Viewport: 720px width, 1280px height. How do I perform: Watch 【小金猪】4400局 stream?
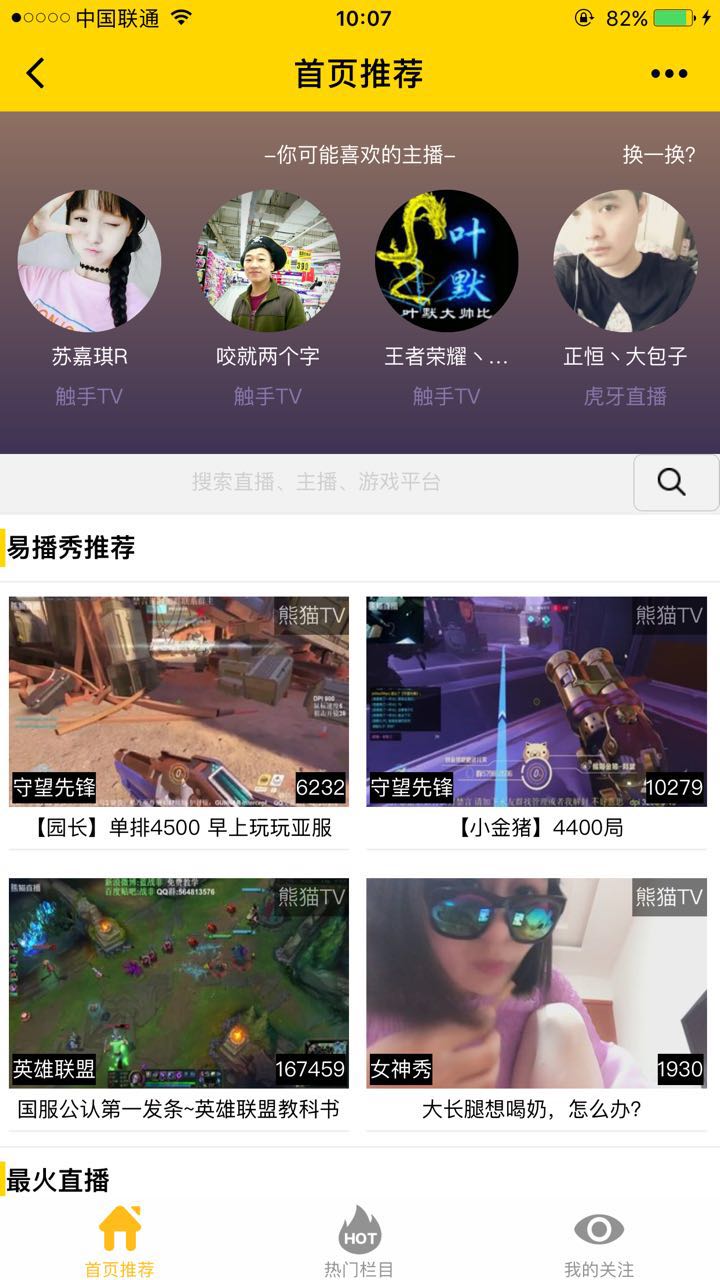[536, 701]
